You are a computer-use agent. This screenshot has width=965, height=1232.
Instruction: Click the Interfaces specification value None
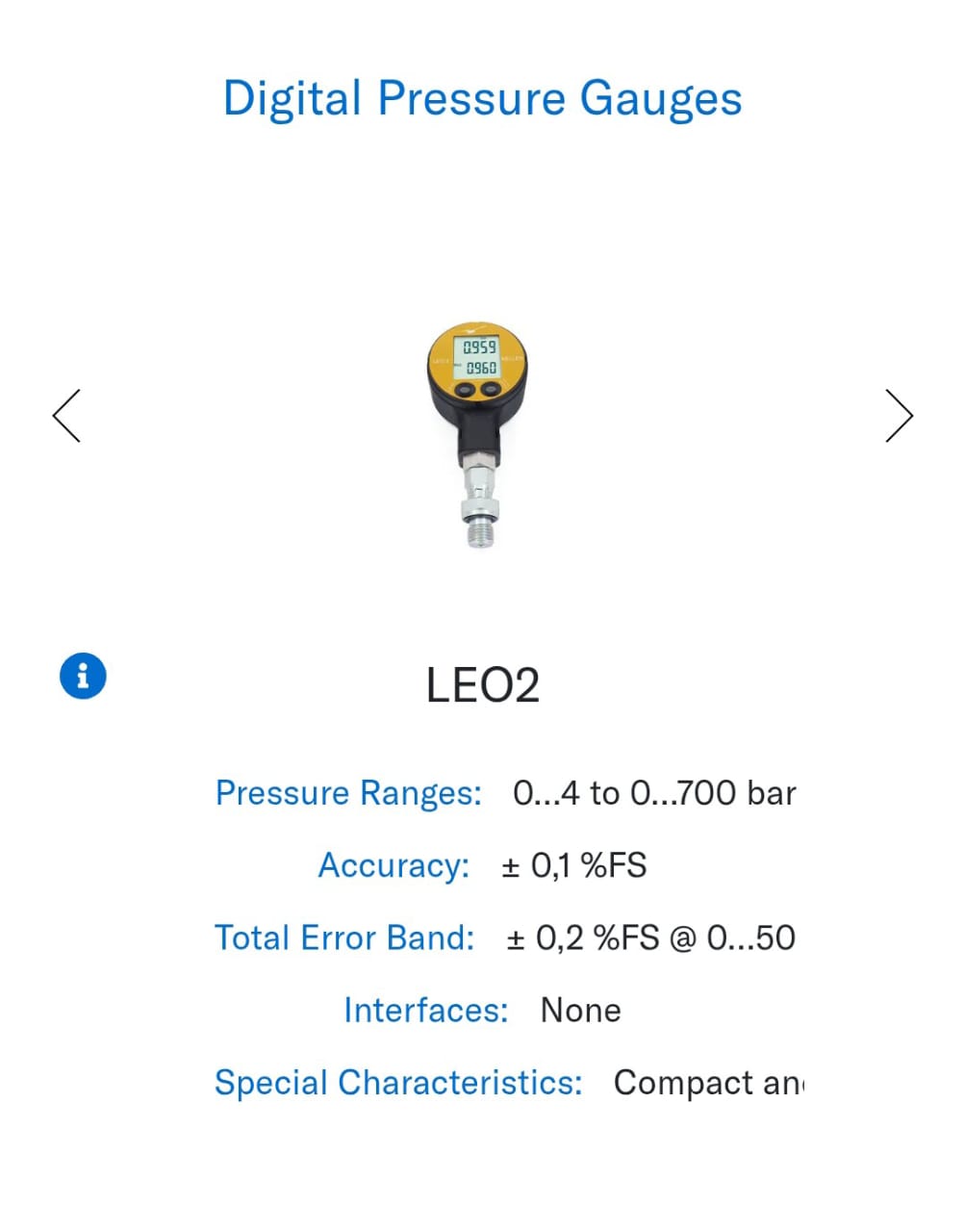pyautogui.click(x=580, y=1010)
